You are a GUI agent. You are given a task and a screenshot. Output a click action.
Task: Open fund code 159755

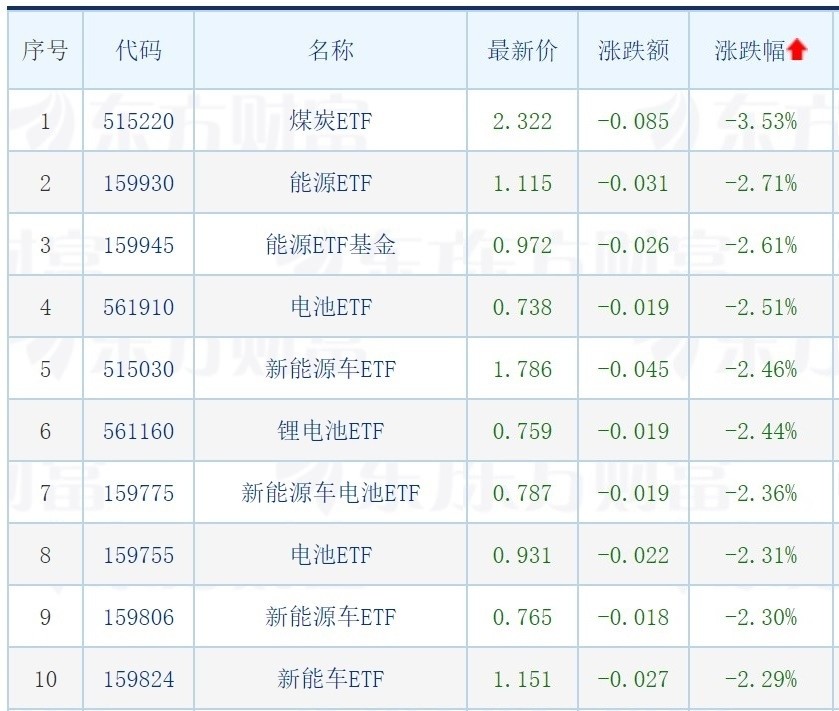(139, 555)
